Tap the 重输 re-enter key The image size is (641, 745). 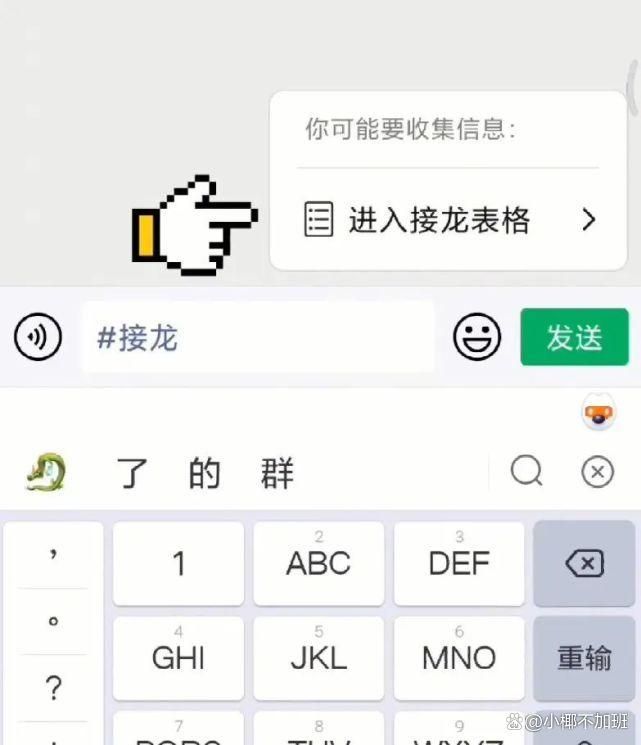(584, 657)
